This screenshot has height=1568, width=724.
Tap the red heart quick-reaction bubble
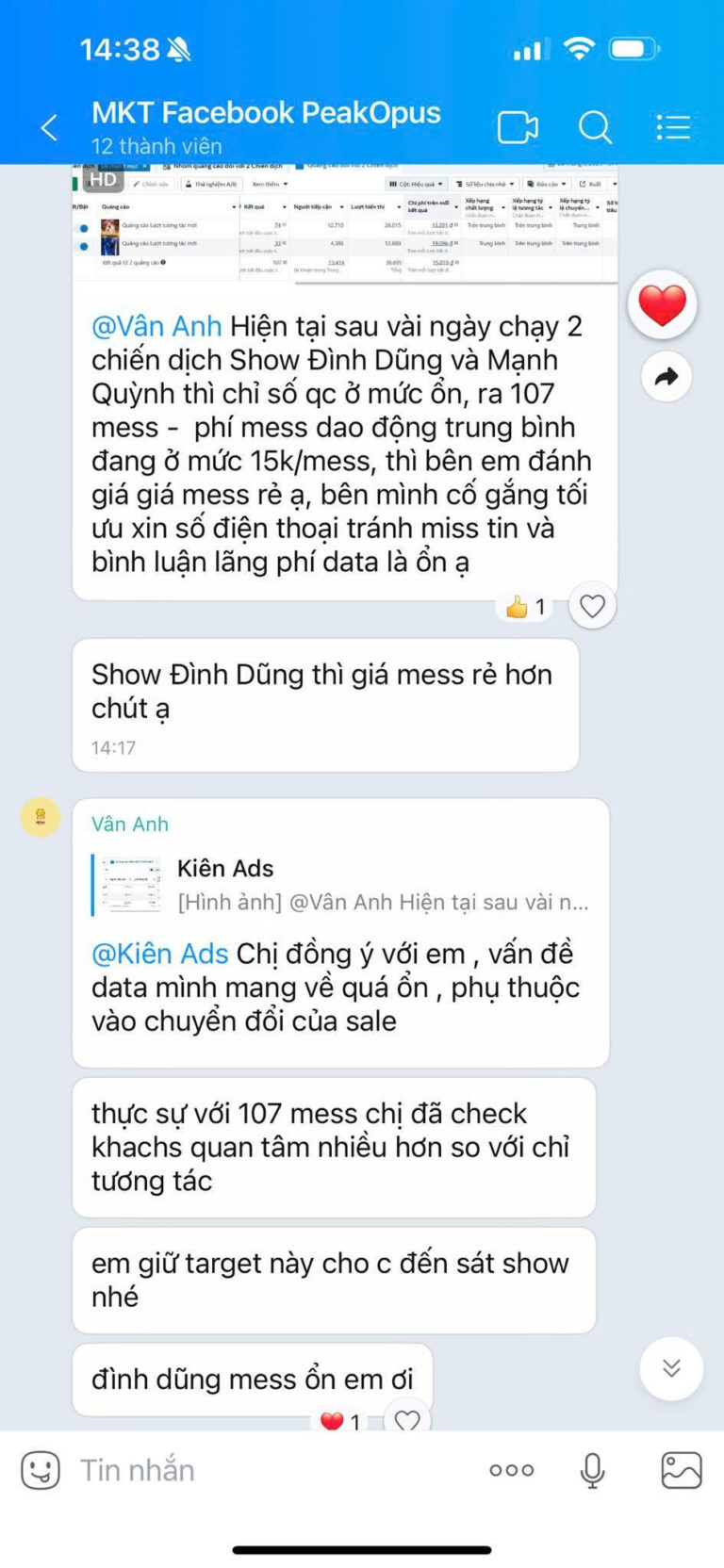[664, 303]
